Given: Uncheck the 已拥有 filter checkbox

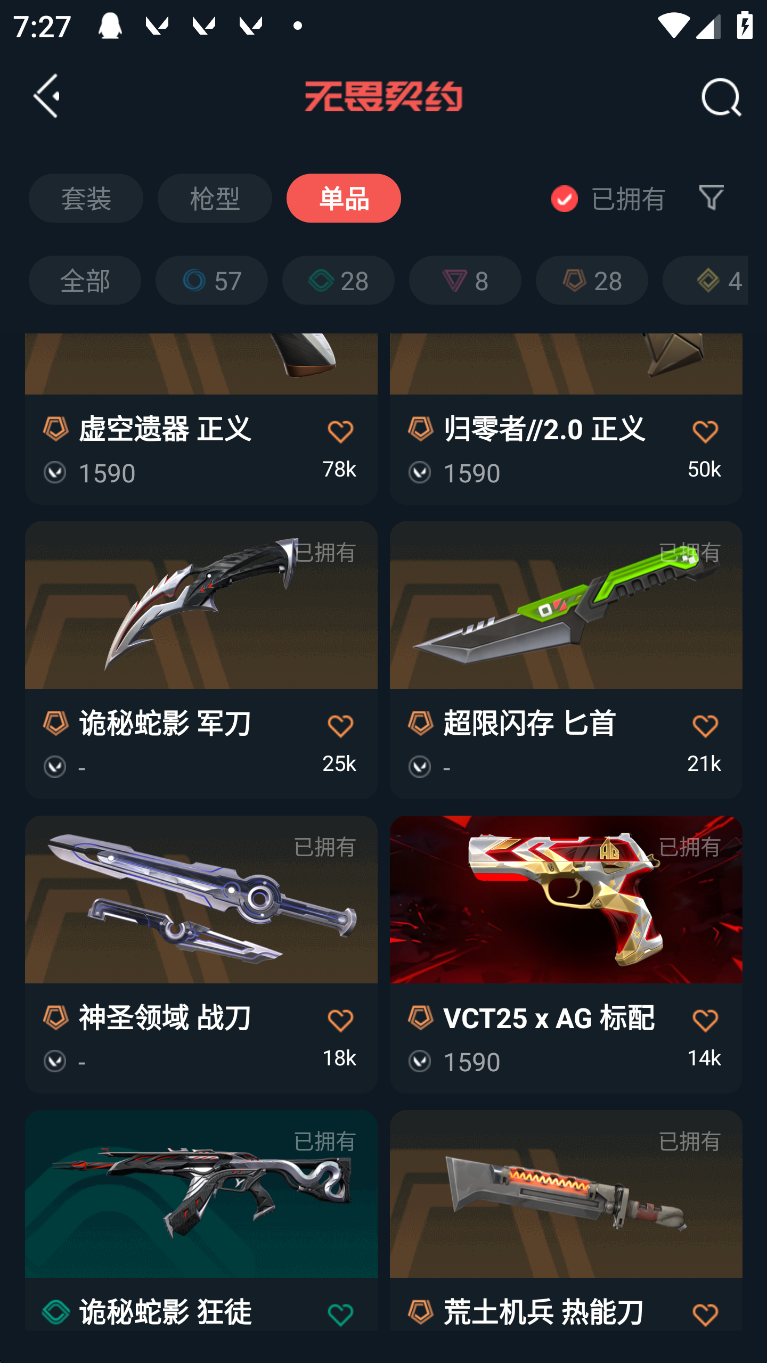Looking at the screenshot, I should pyautogui.click(x=564, y=199).
